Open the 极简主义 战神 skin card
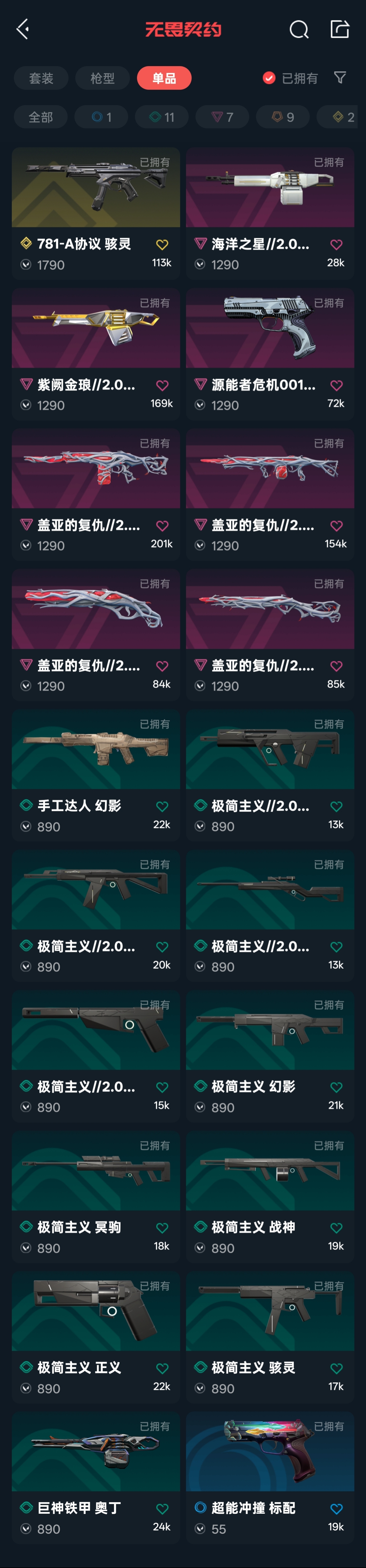 pos(270,1195)
